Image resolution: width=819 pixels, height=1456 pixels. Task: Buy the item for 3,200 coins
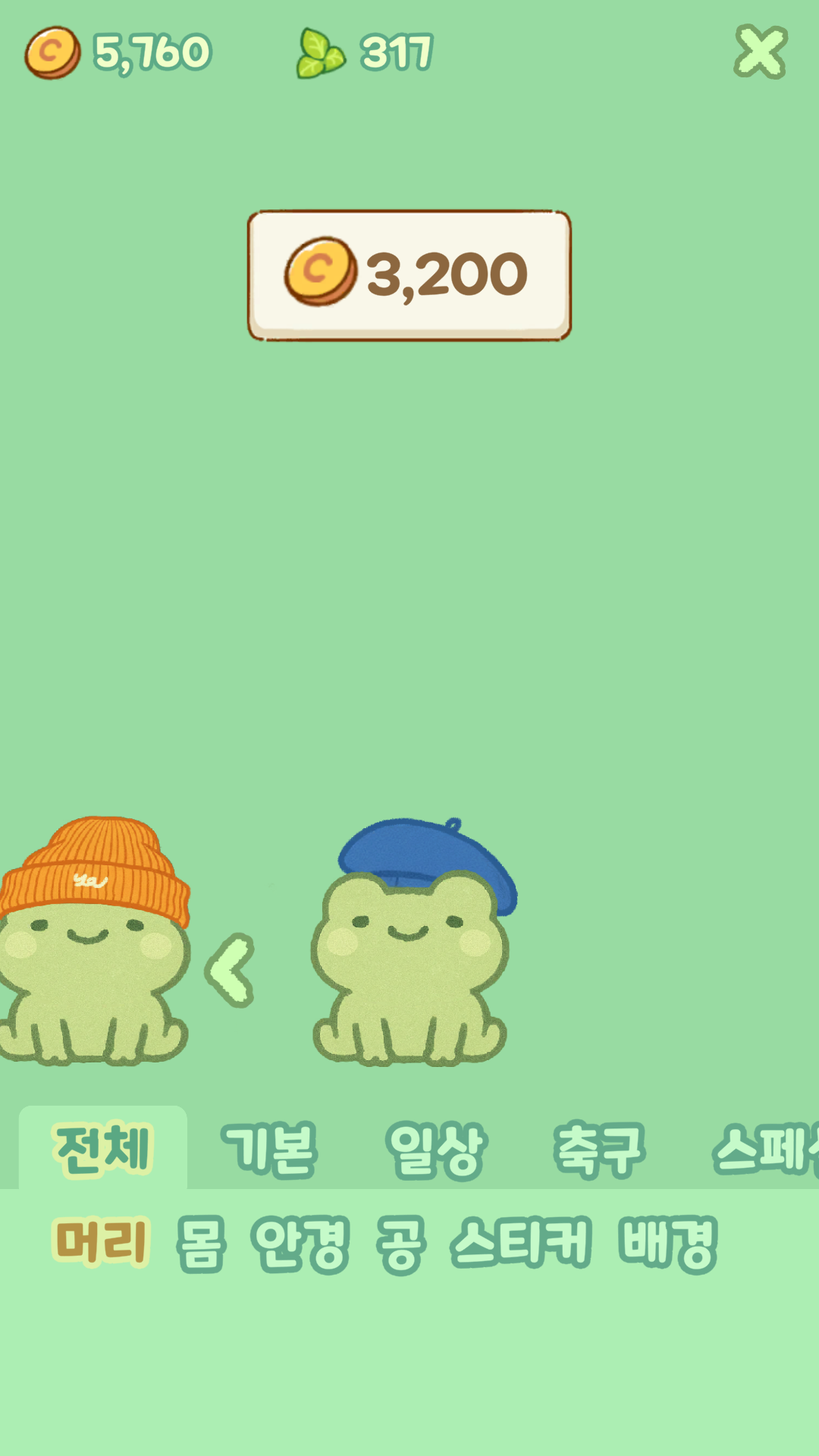pyautogui.click(x=409, y=275)
